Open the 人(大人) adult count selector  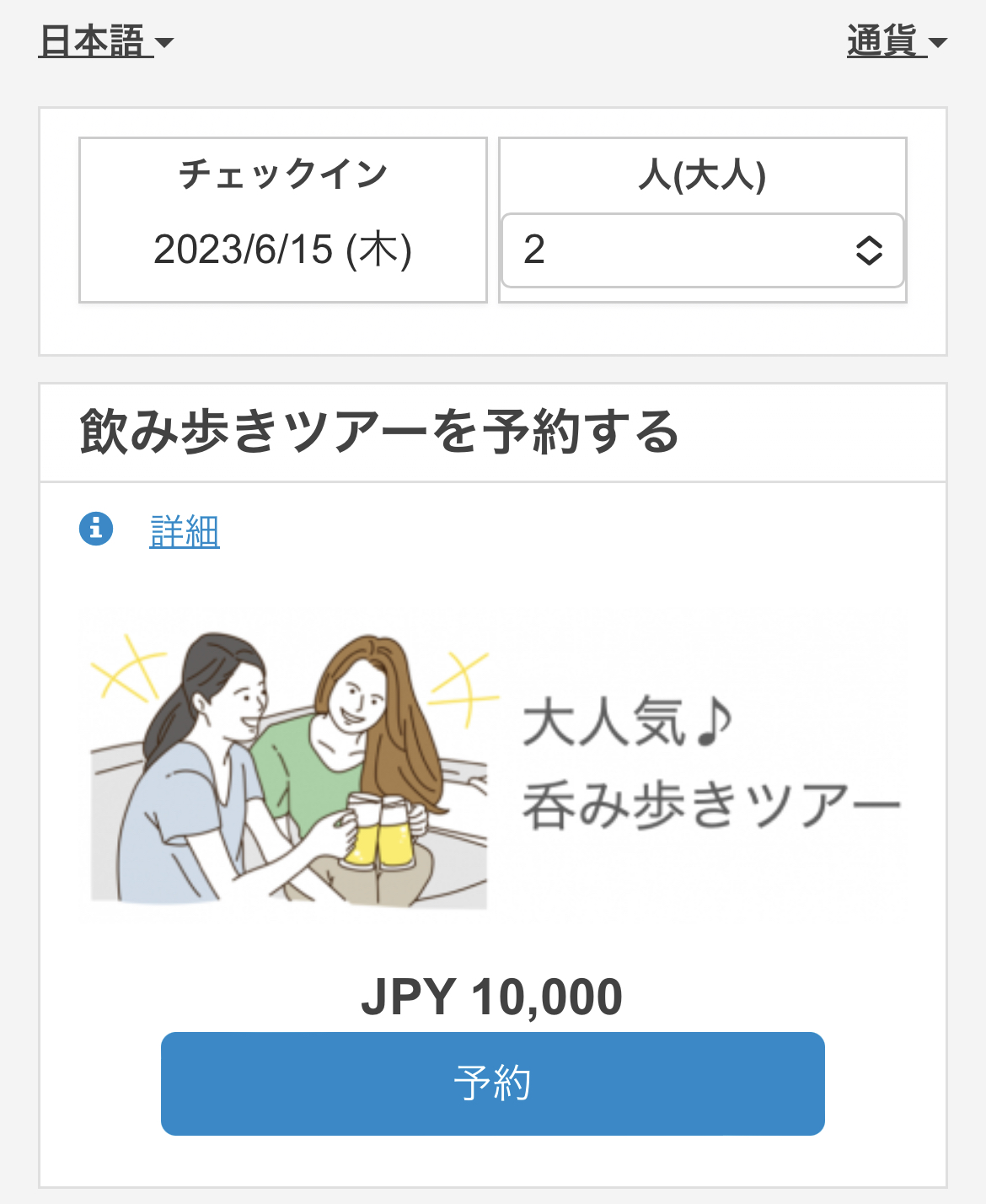click(702, 250)
